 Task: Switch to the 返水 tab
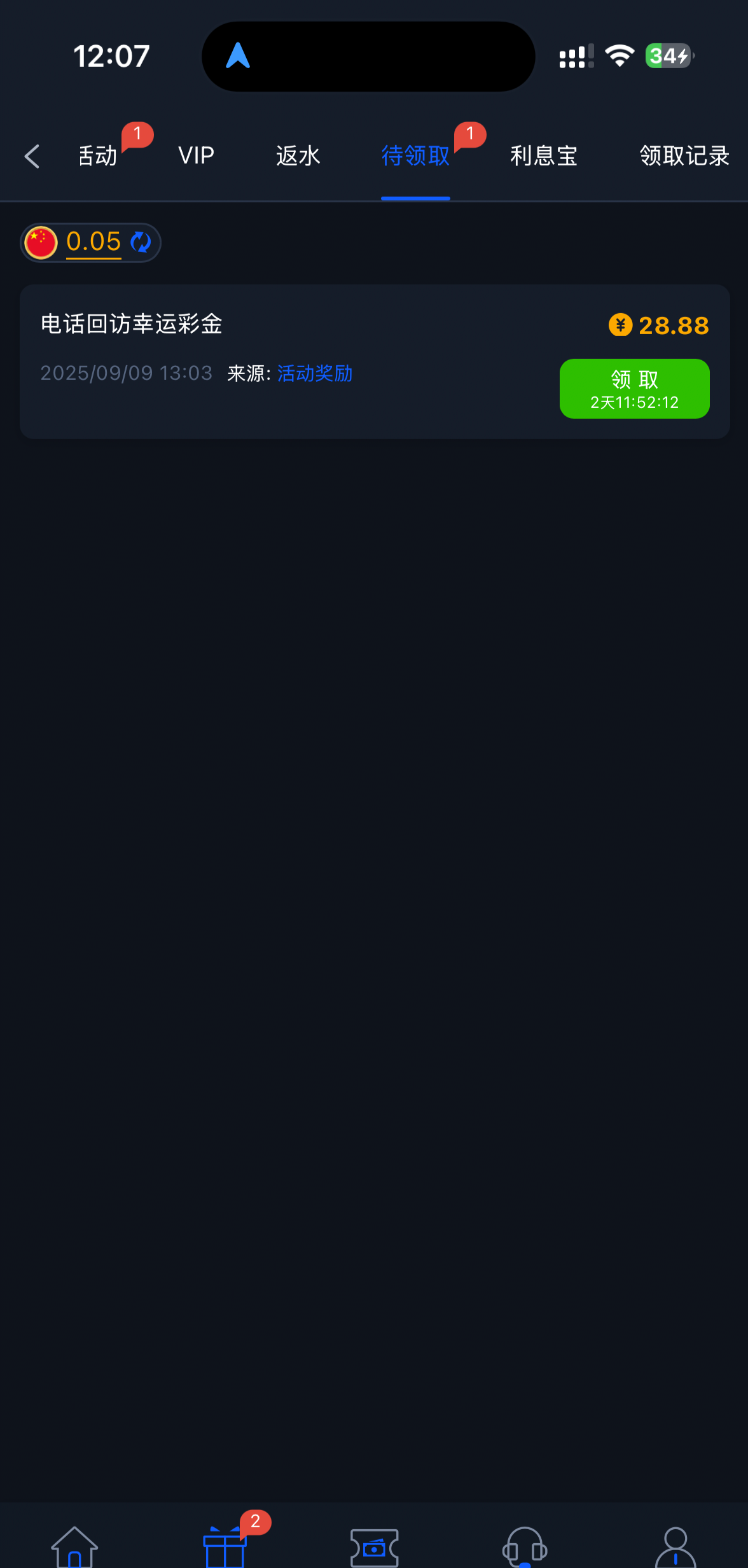[x=298, y=156]
